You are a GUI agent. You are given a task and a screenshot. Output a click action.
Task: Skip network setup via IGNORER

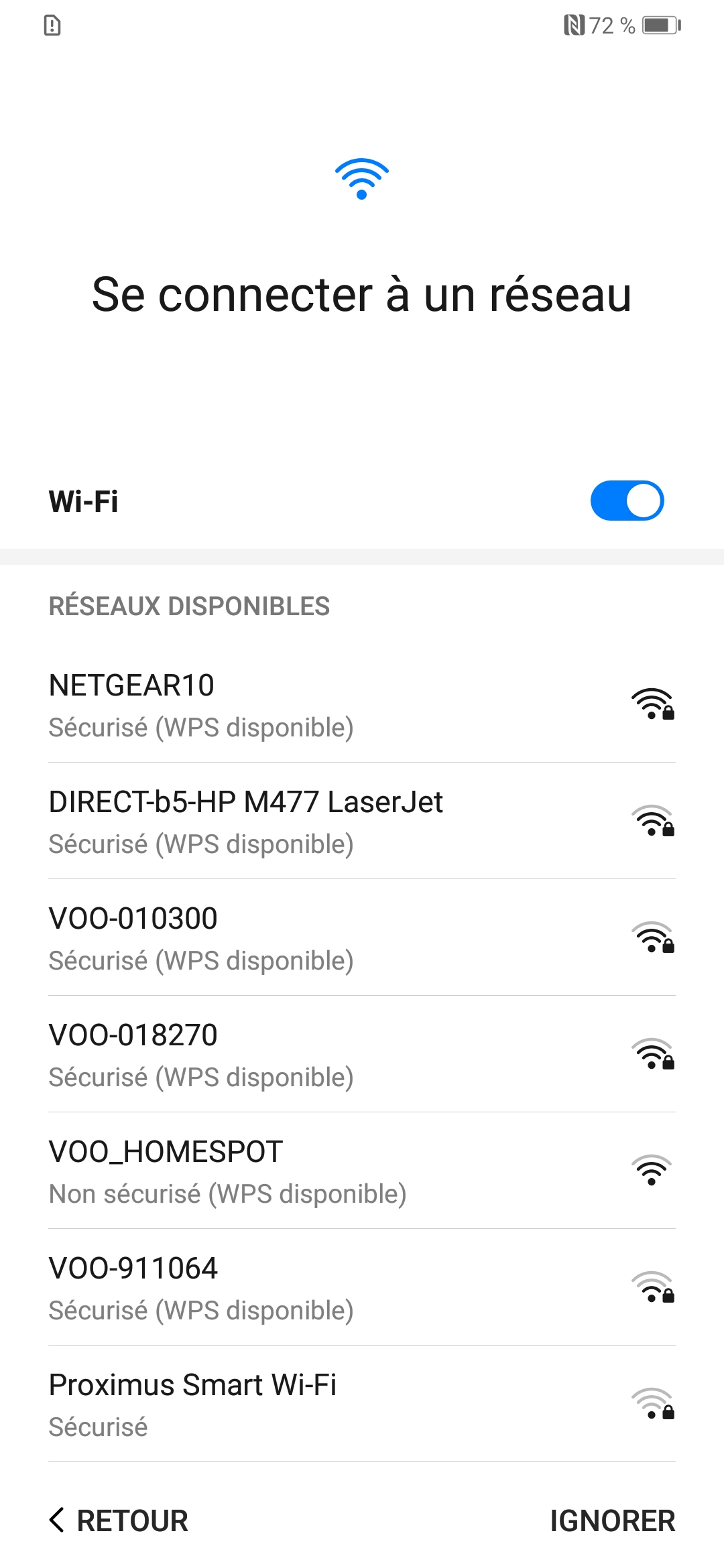click(x=611, y=1520)
